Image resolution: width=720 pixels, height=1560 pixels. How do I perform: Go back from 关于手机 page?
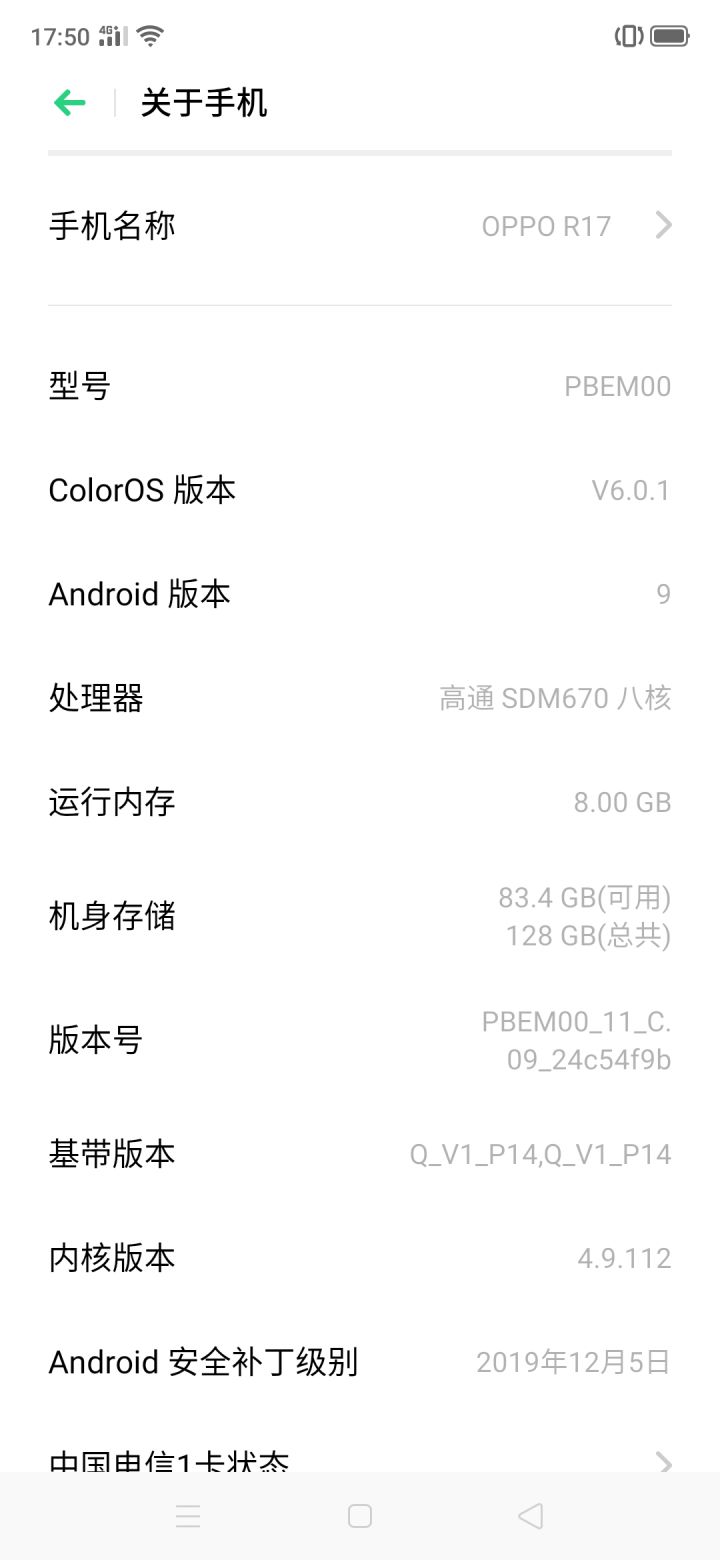[70, 102]
